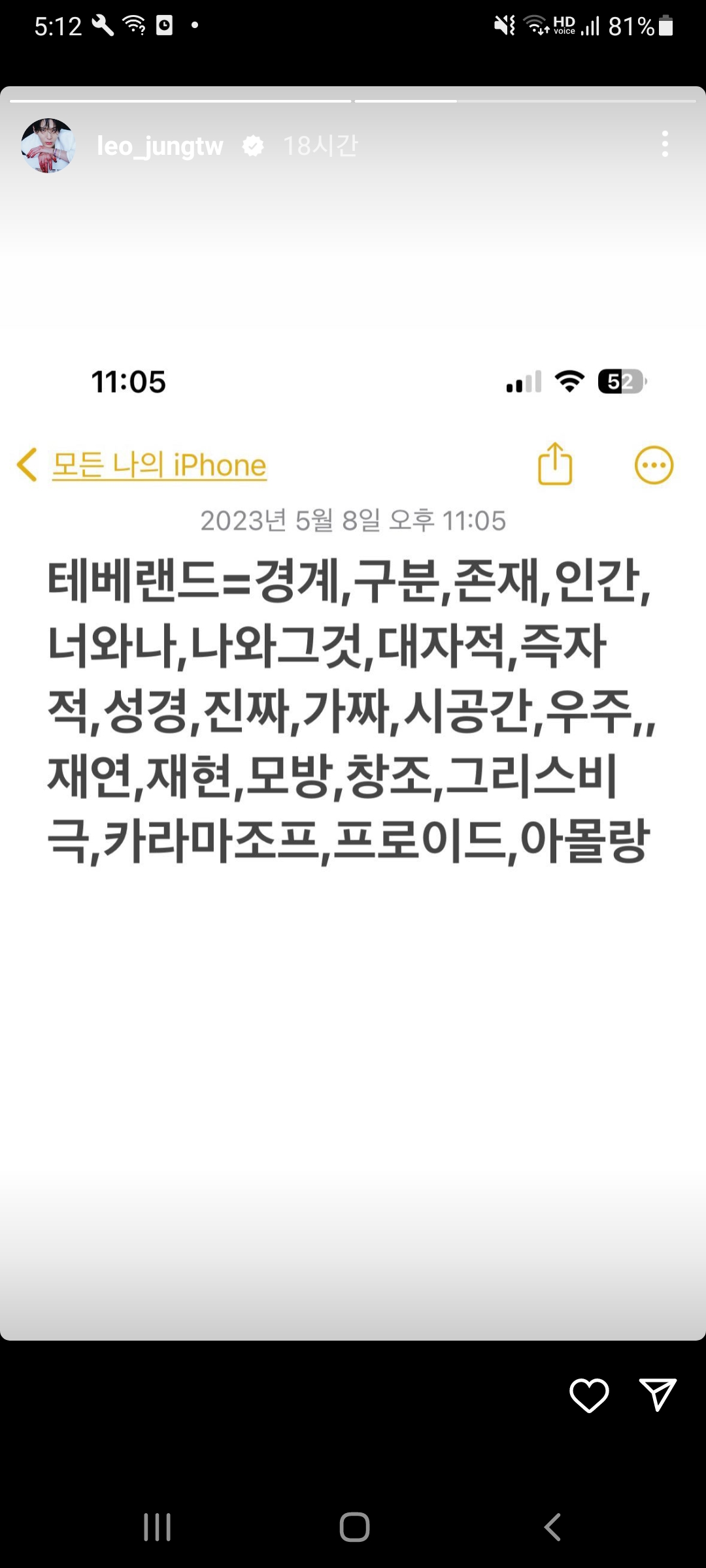Open the story's three-dot options menu
The width and height of the screenshot is (706, 1568).
click(665, 144)
